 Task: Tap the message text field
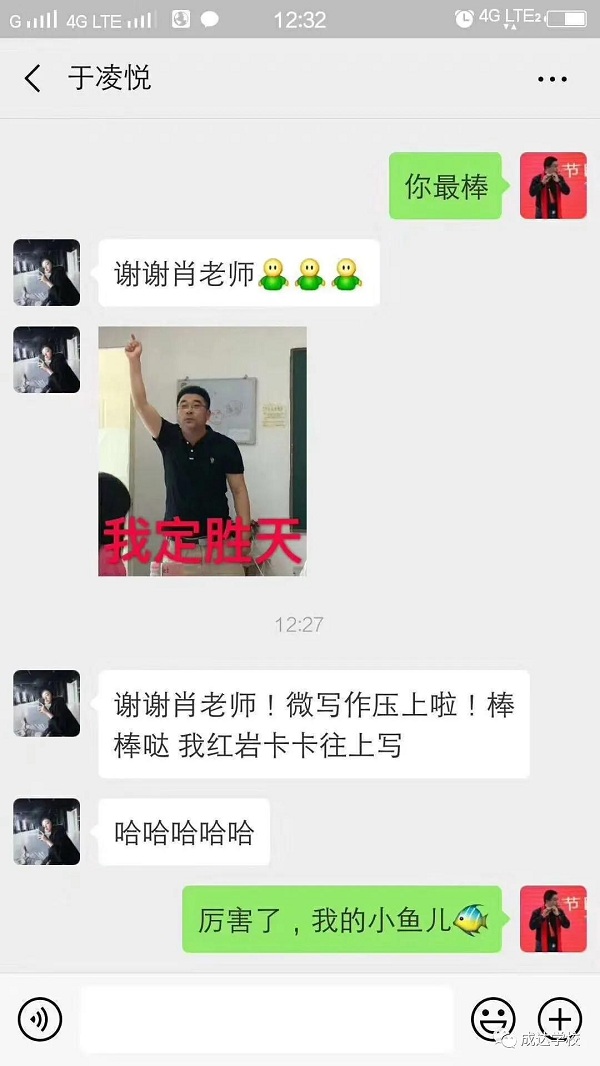click(x=266, y=1019)
